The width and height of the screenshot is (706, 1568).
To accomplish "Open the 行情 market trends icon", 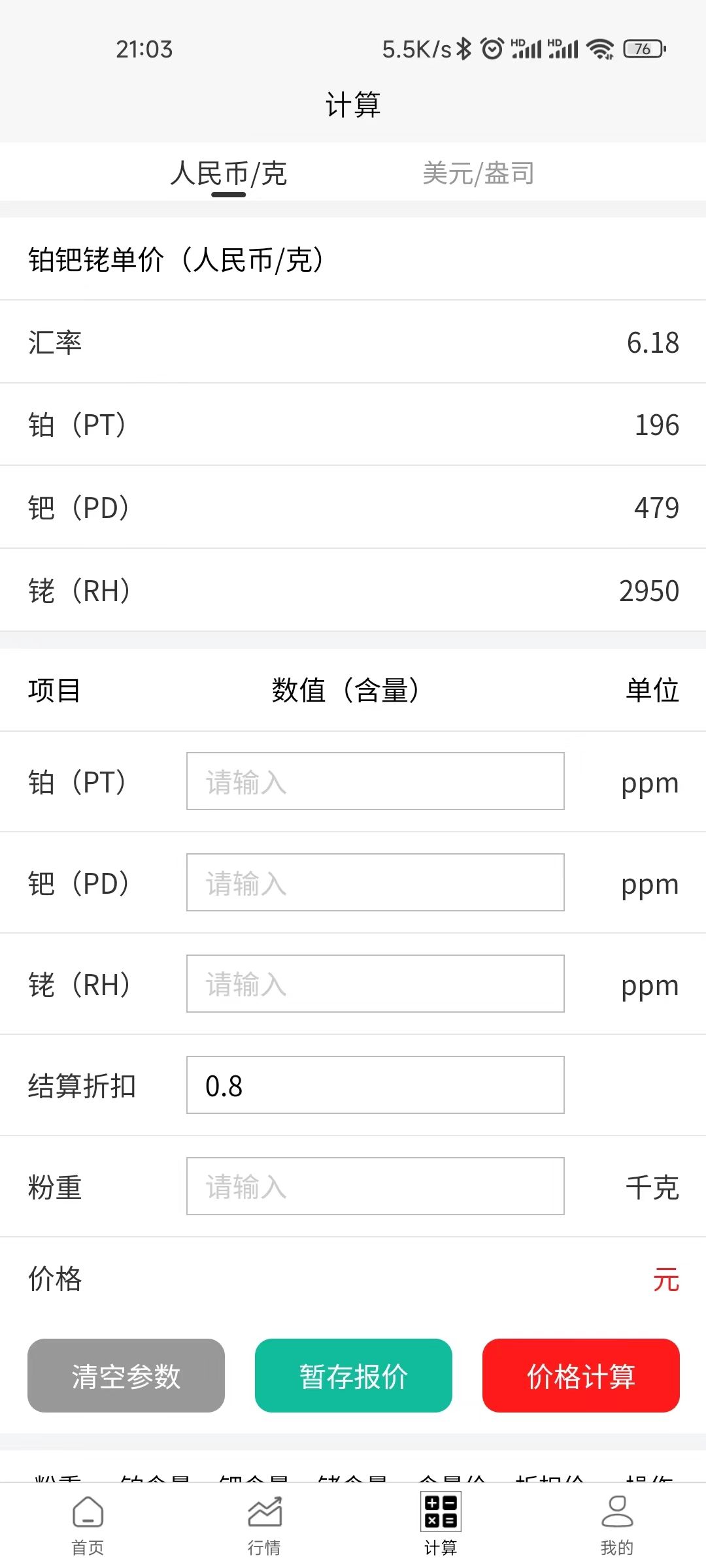I will [263, 1522].
